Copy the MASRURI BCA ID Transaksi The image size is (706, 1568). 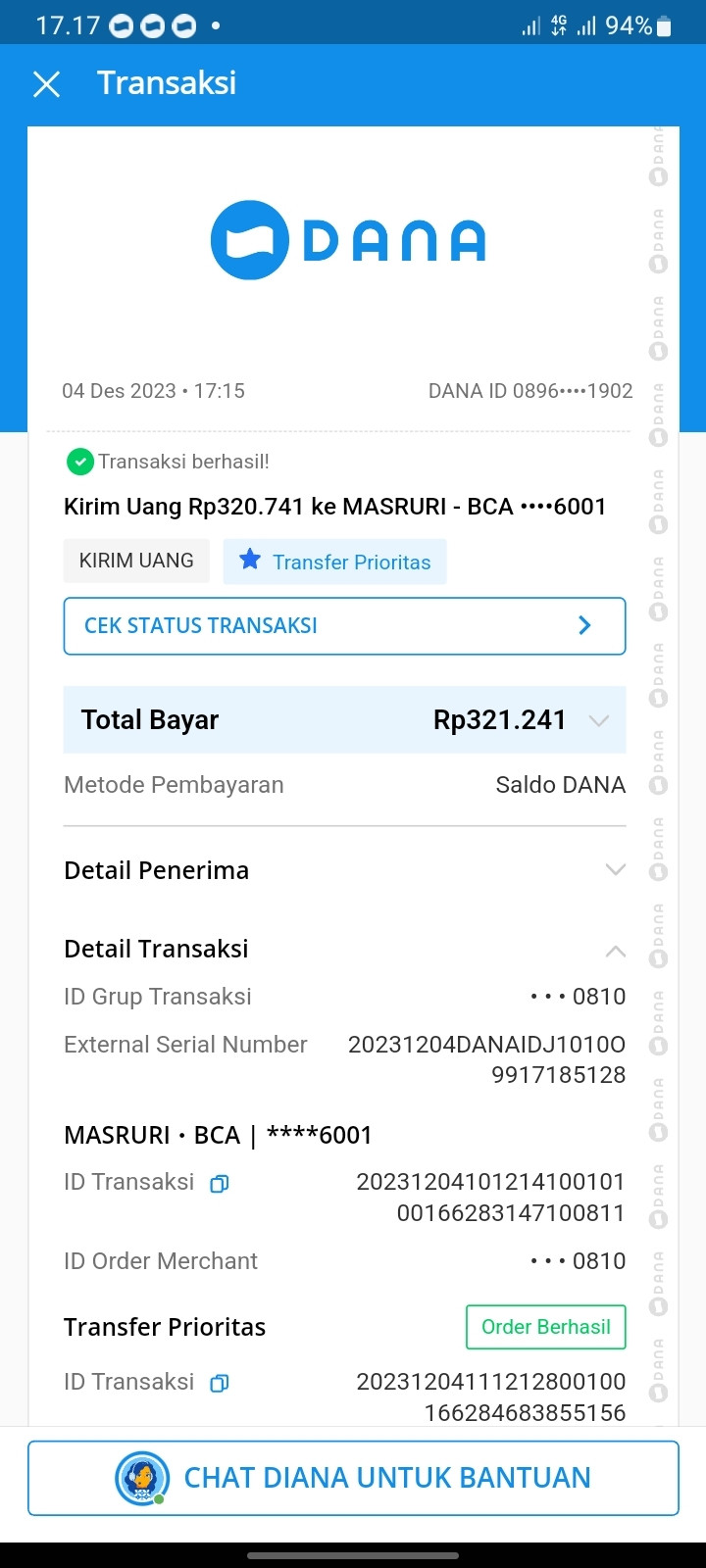pyautogui.click(x=220, y=1183)
